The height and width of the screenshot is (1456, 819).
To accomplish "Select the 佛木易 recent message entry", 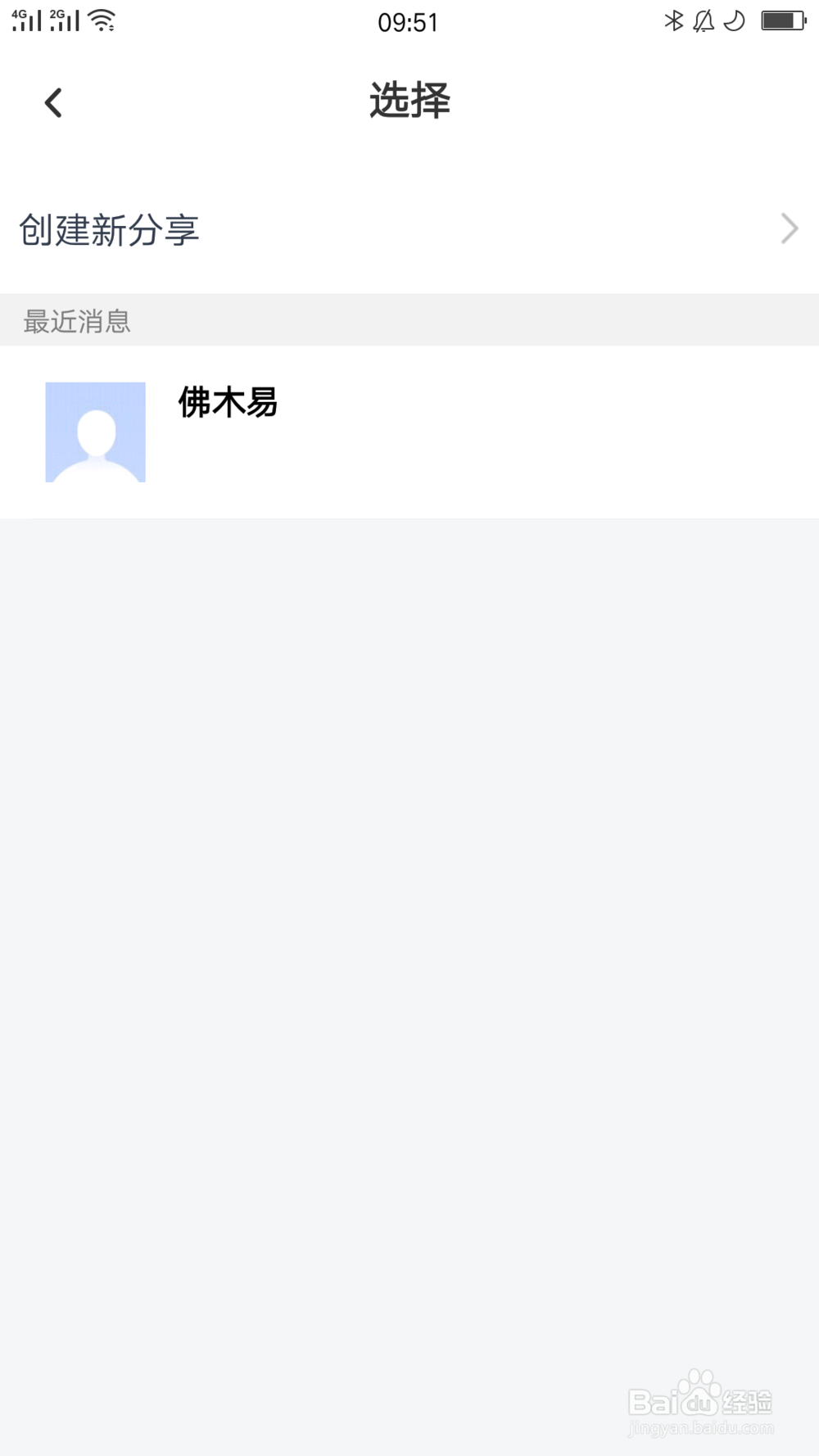I will (409, 432).
